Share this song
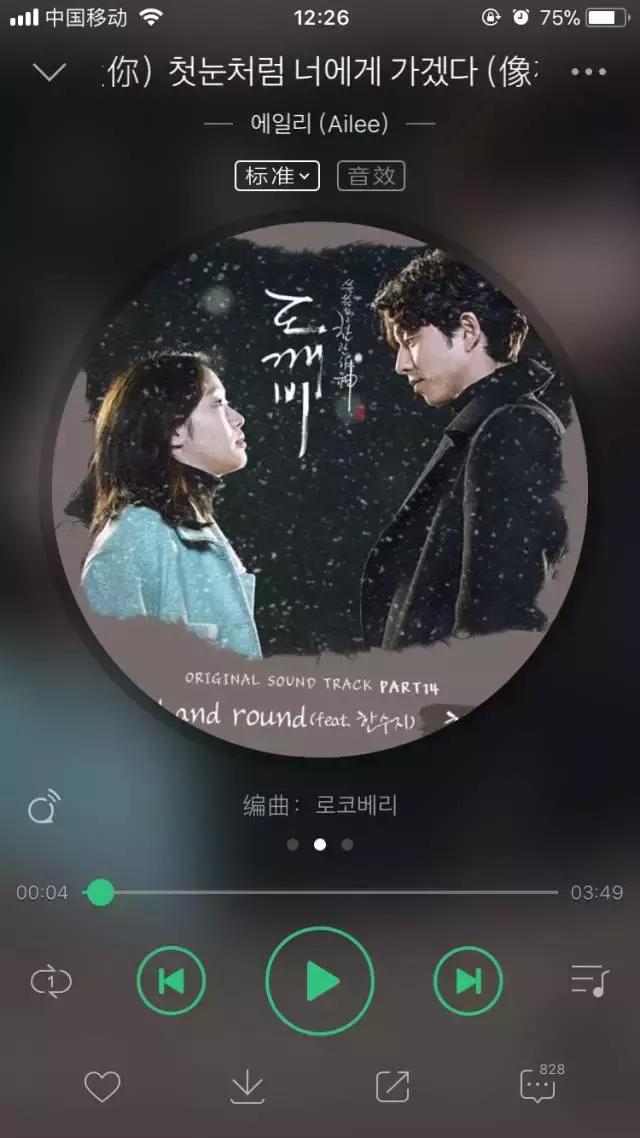This screenshot has width=640, height=1138. click(392, 1087)
